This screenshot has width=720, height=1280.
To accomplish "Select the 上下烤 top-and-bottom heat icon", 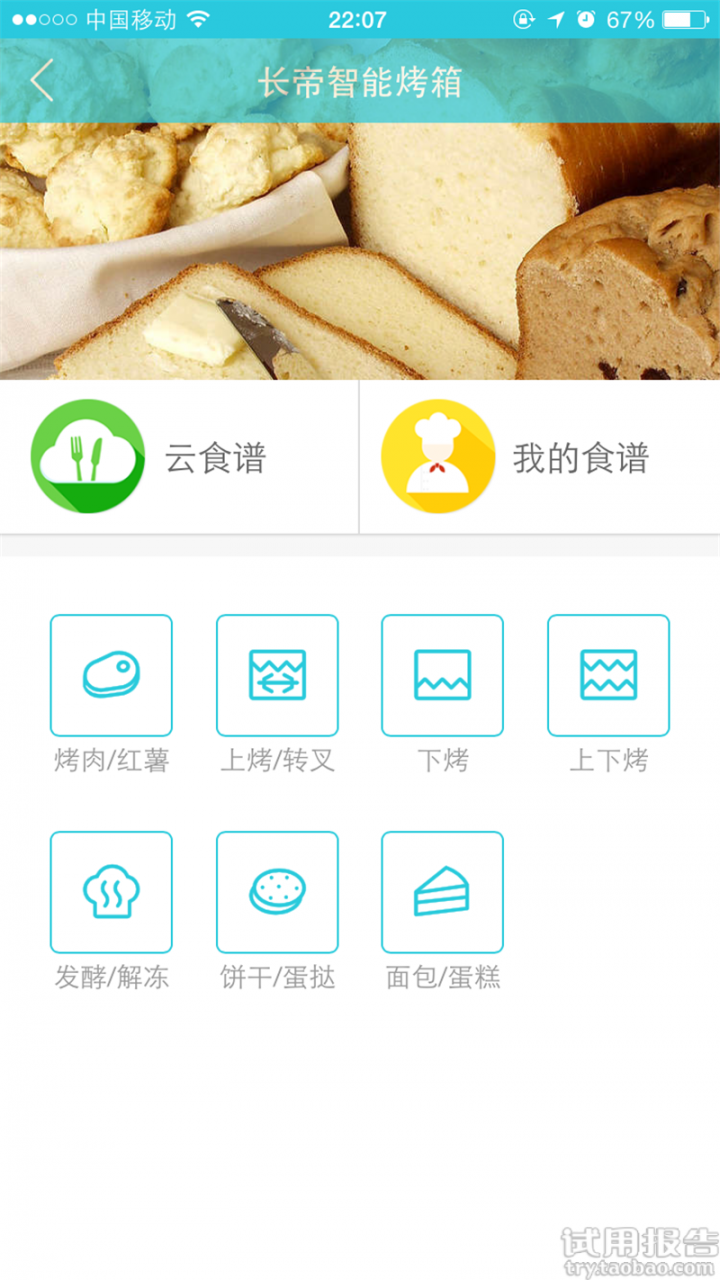I will 608,675.
